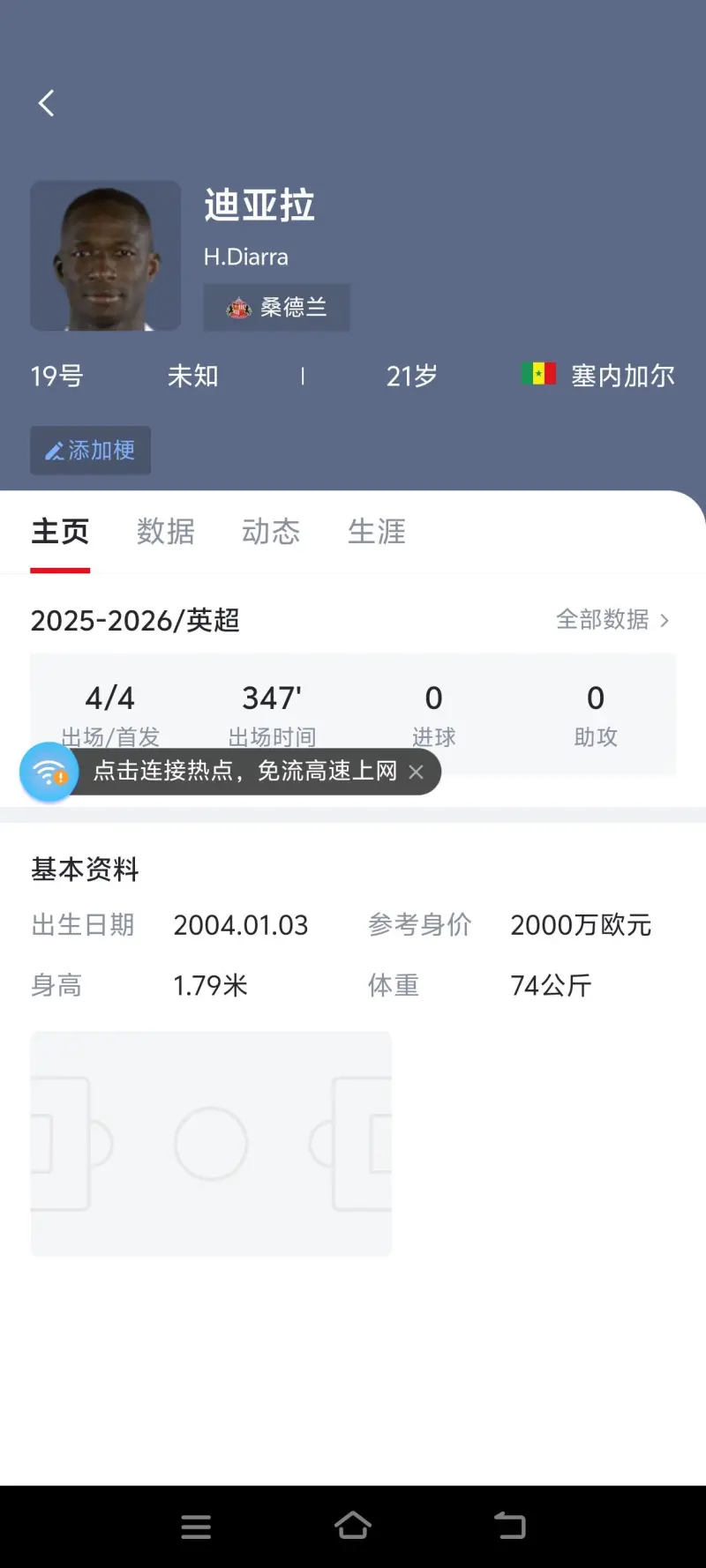Tap the 添加梗 button

point(90,451)
